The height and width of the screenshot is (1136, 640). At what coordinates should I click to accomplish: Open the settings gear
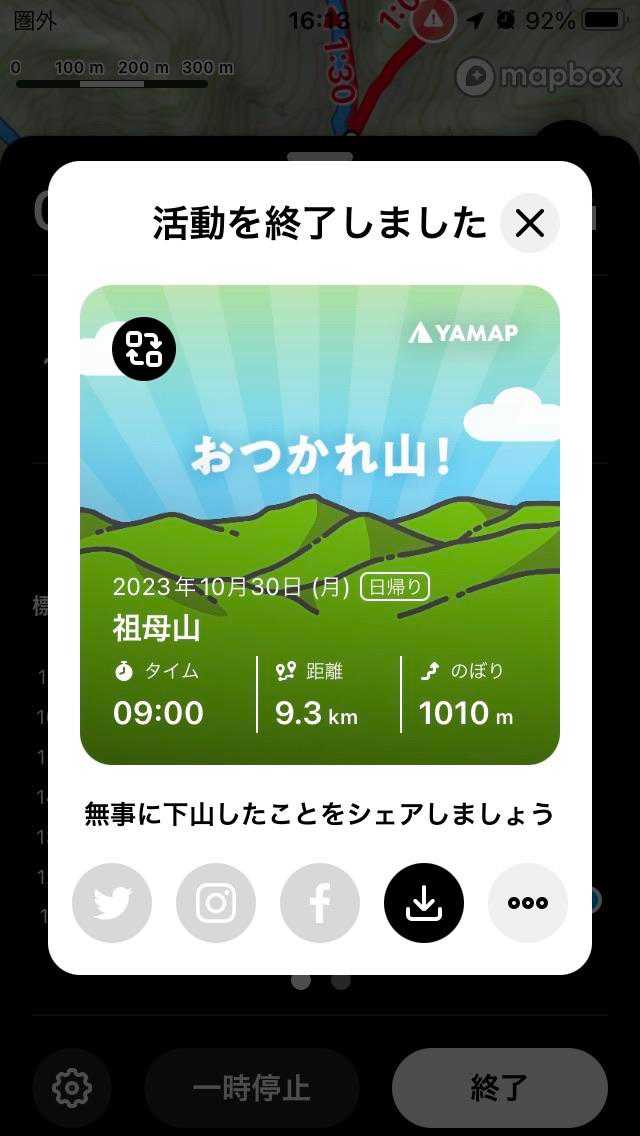72,1088
